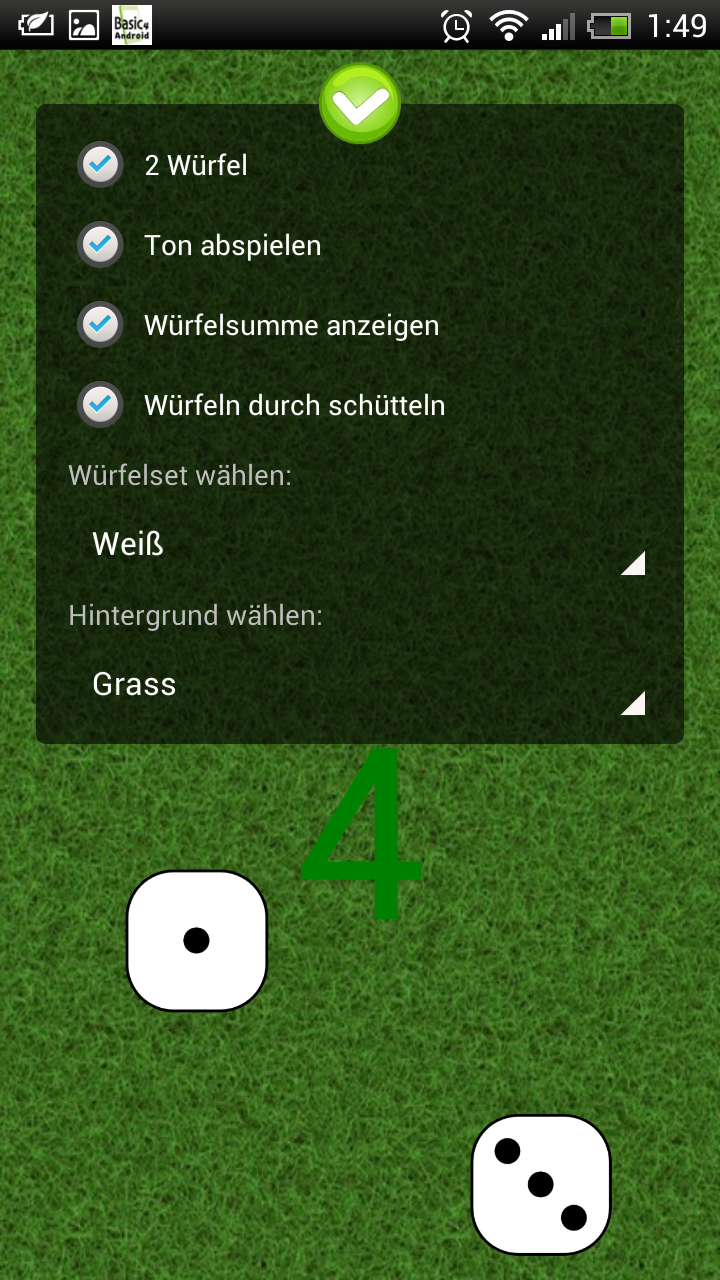Tap the disclosure triangle beside Weiß
The height and width of the screenshot is (1280, 720).
[634, 563]
